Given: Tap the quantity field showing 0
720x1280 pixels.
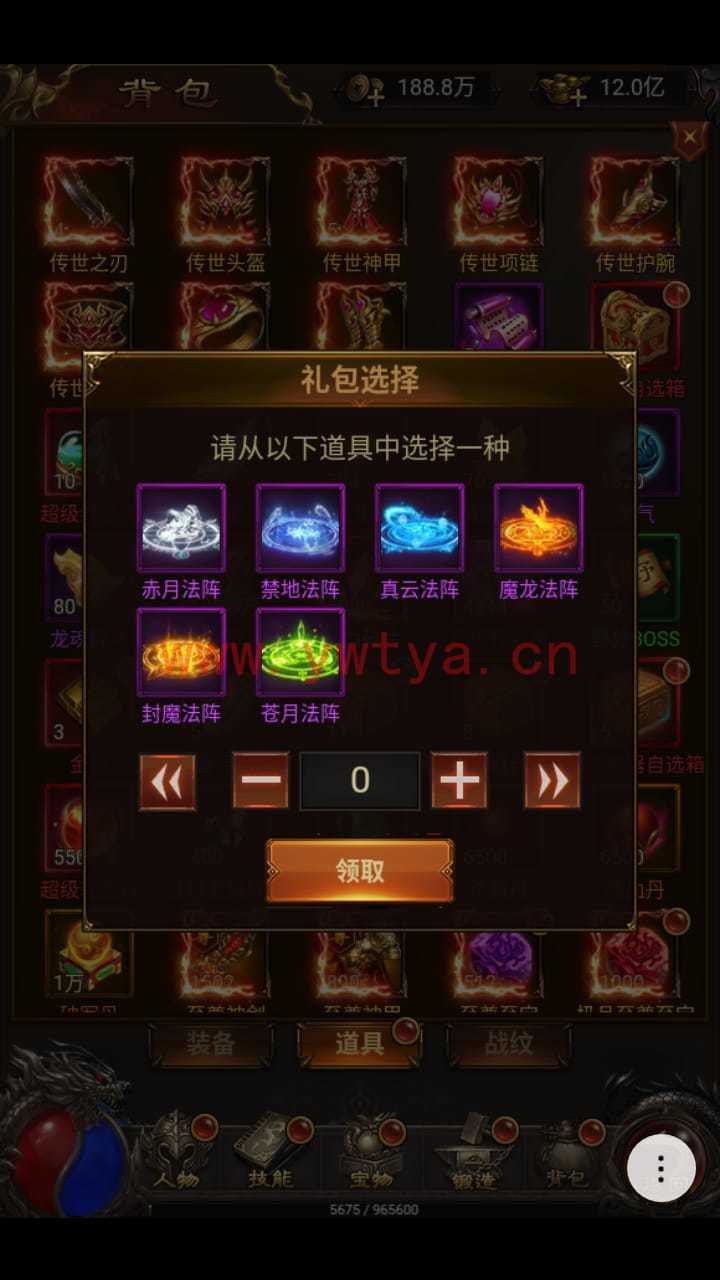Looking at the screenshot, I should (x=360, y=781).
